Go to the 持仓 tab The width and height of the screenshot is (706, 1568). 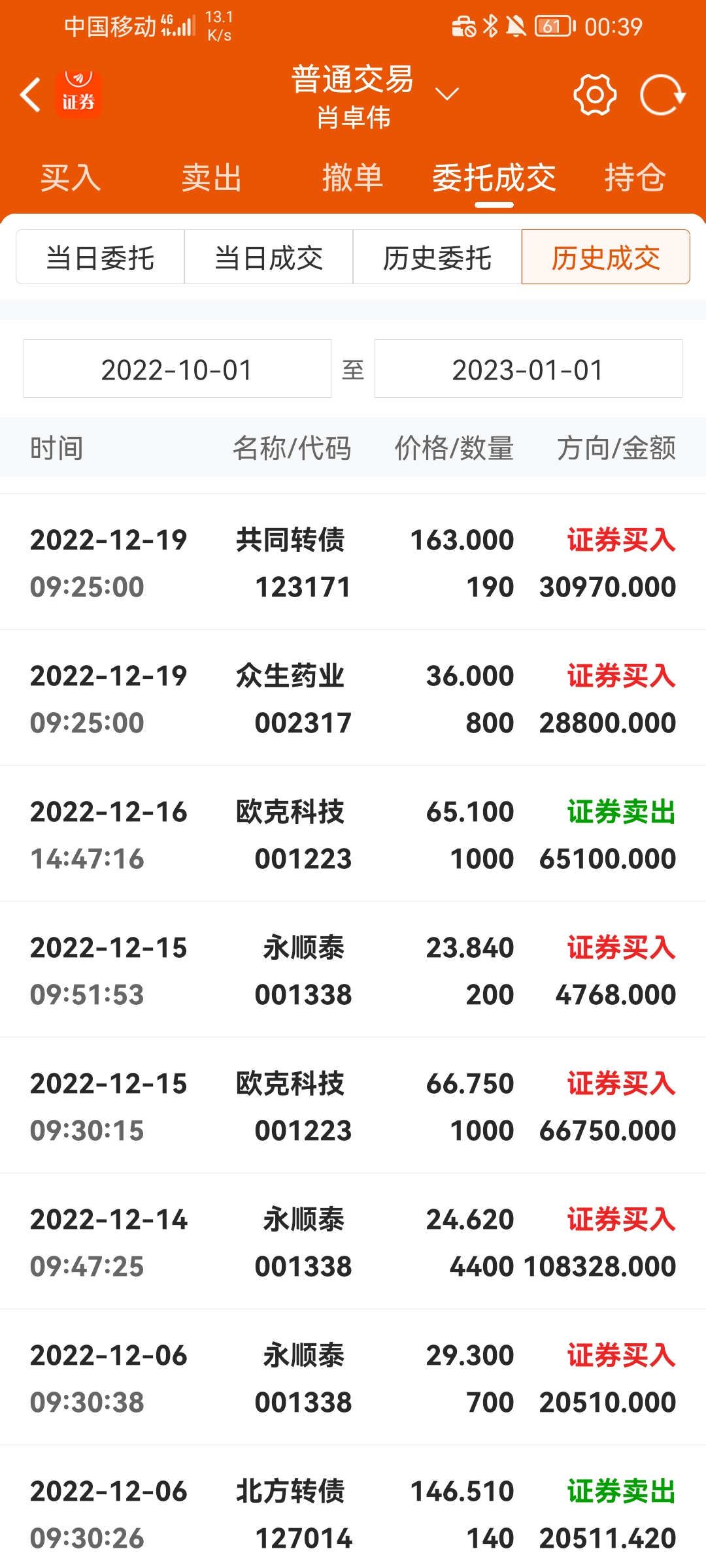click(635, 178)
